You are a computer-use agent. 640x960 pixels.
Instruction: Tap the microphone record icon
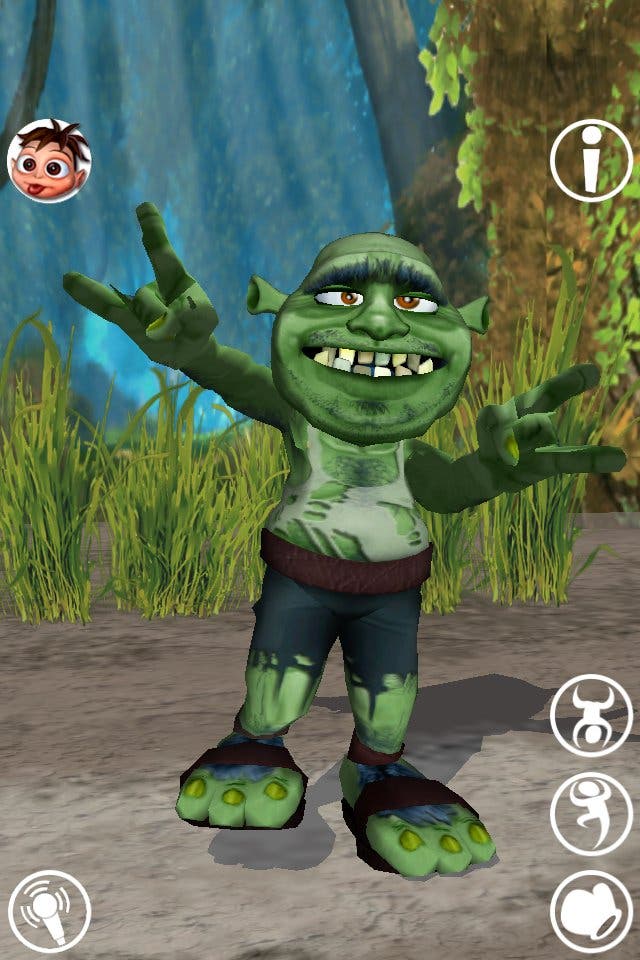tap(49, 910)
